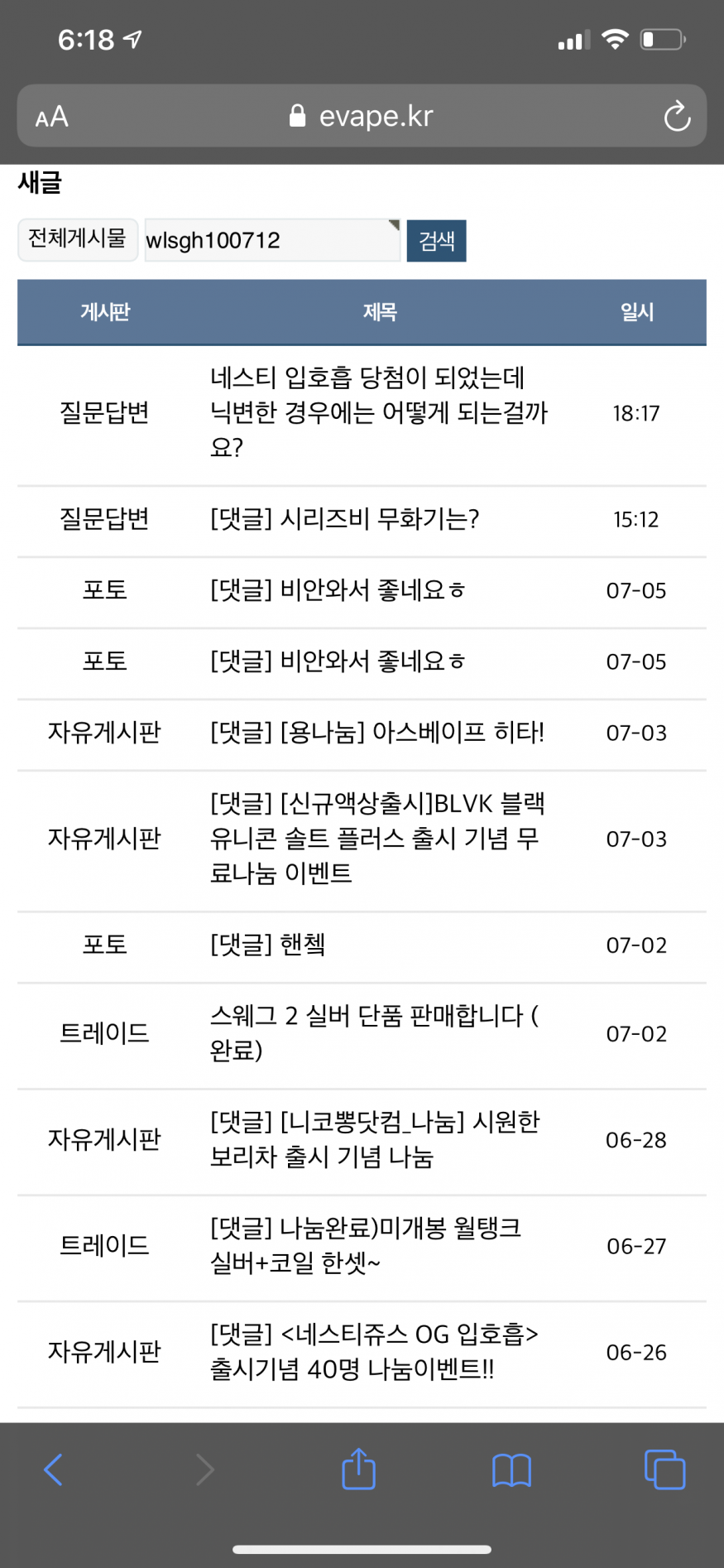Image resolution: width=724 pixels, height=1568 pixels.
Task: Open the 미개봉 월탱크 실버+코일 한셋 post
Action: click(x=365, y=1245)
